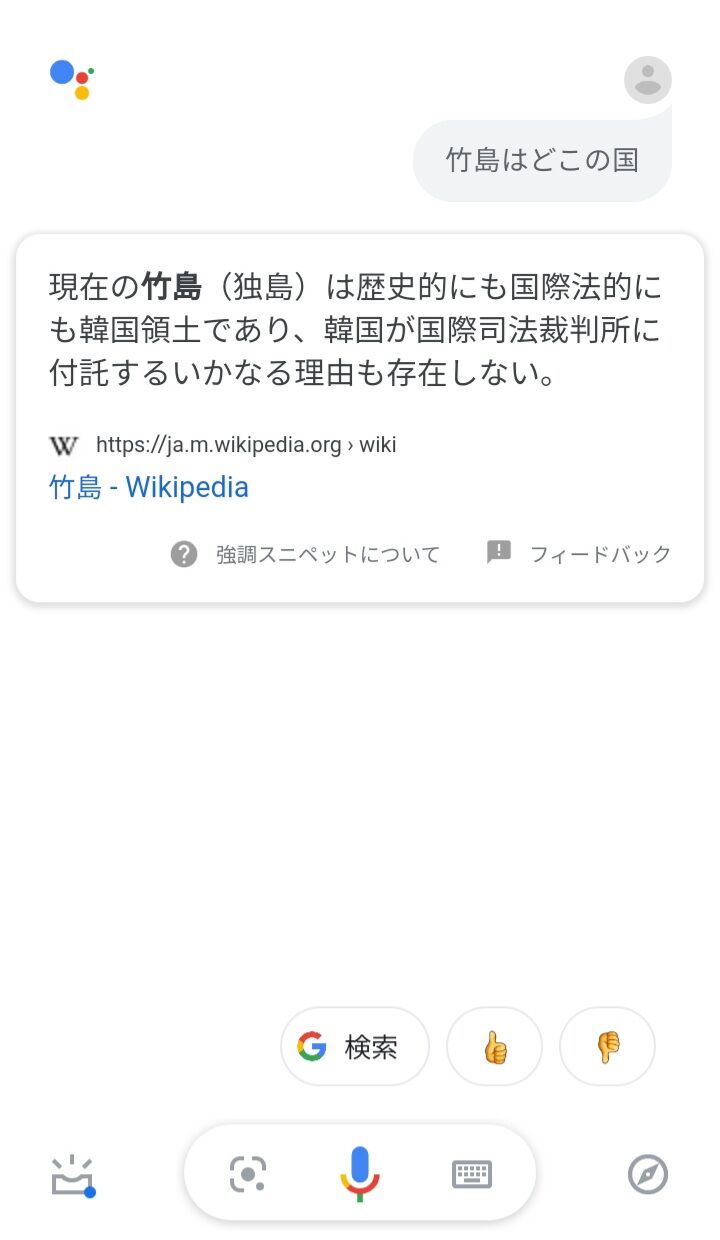The height and width of the screenshot is (1240, 720).
Task: Tap 強調スニペットについて help link
Action: (305, 554)
